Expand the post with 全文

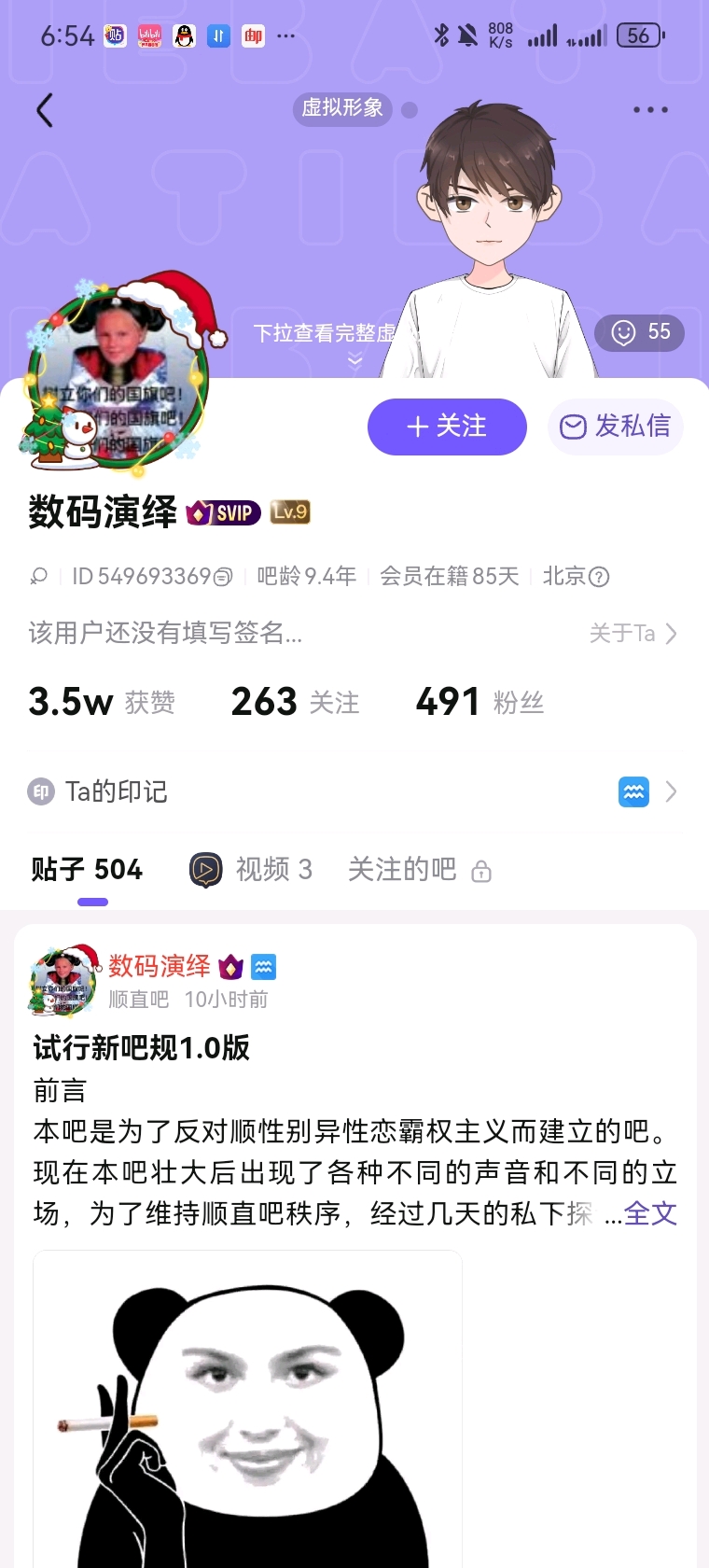649,1213
